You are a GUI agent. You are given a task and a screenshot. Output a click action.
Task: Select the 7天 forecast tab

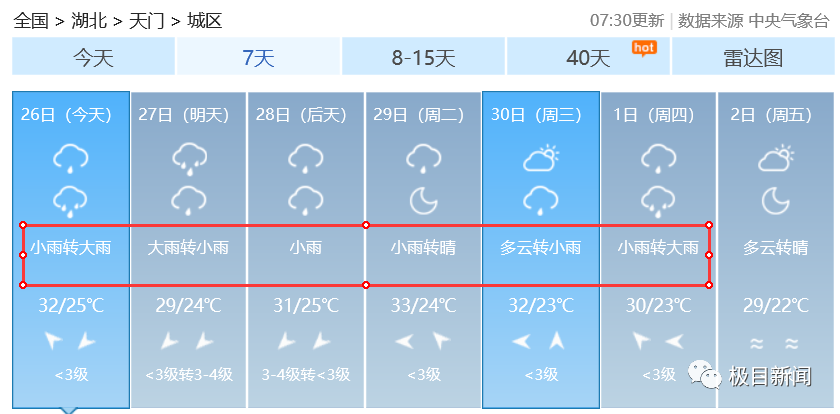pyautogui.click(x=258, y=57)
